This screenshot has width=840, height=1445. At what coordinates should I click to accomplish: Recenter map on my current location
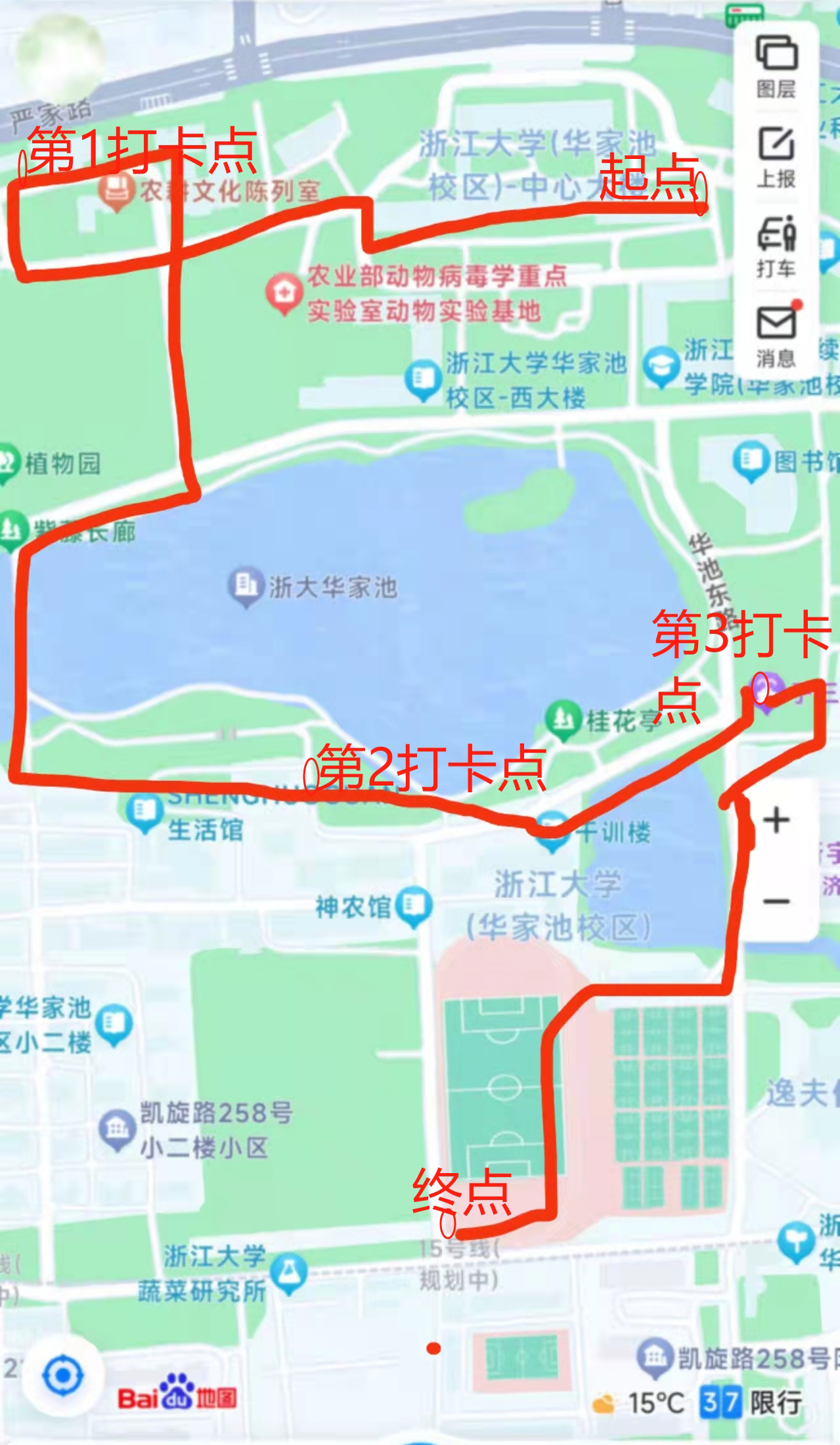point(63,1375)
